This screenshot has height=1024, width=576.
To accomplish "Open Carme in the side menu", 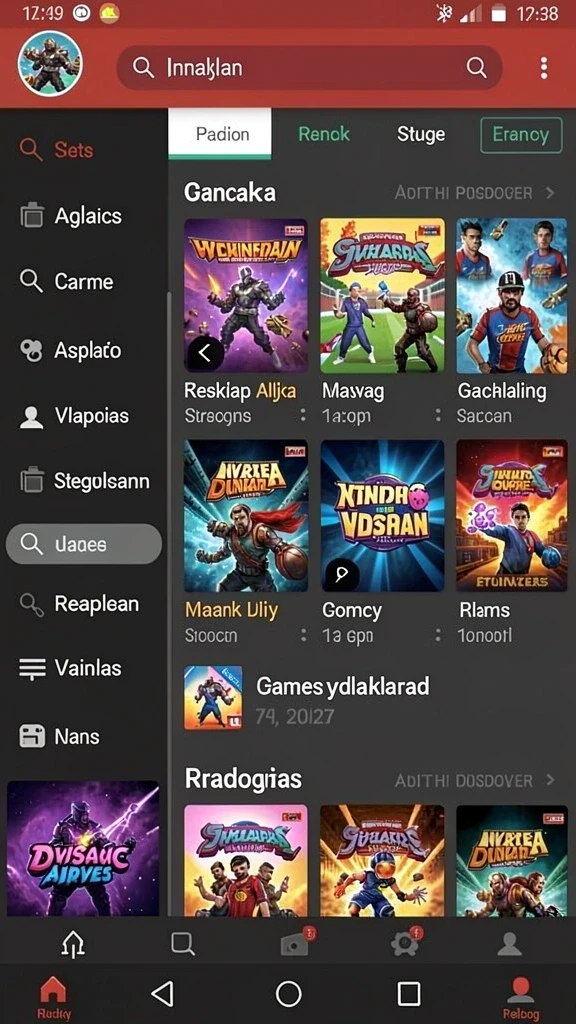I will point(84,281).
